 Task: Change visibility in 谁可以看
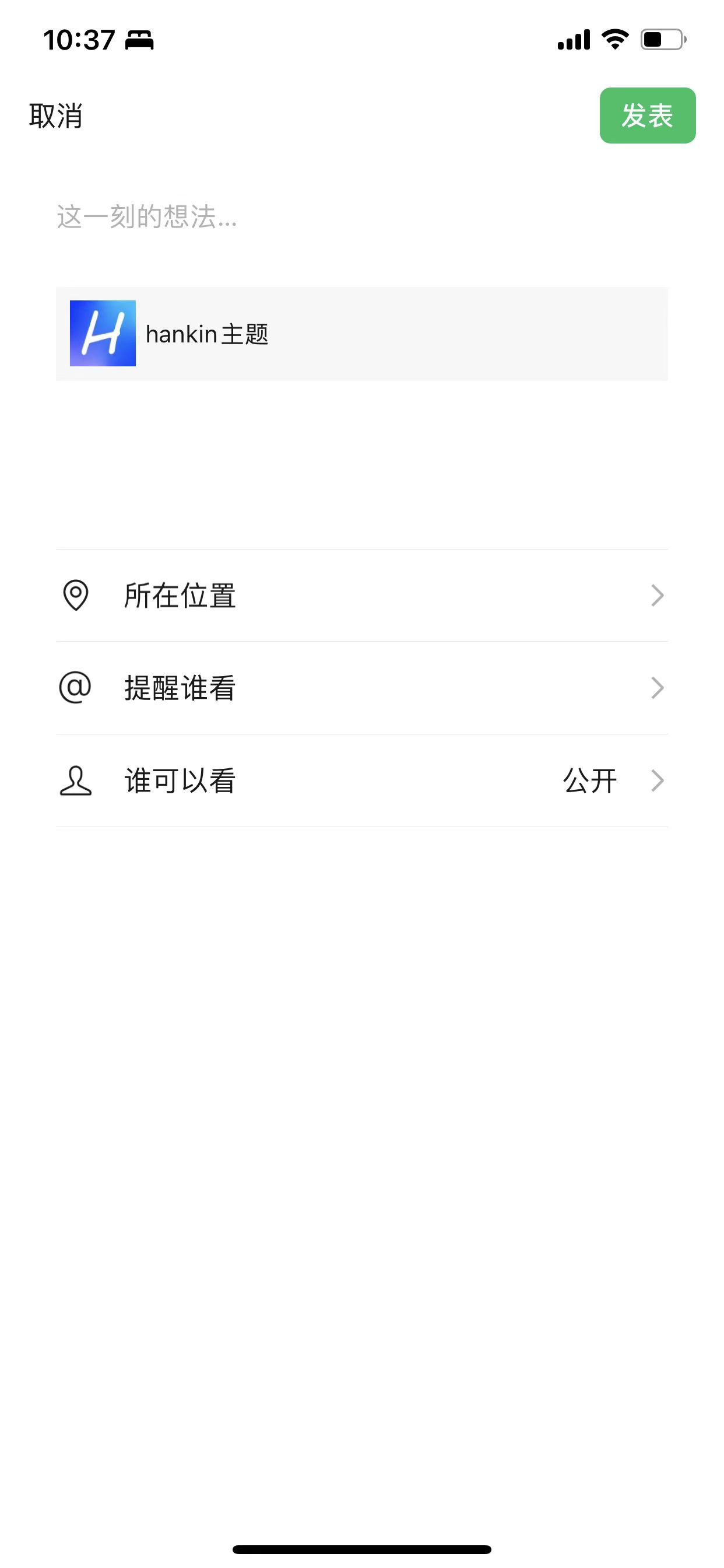361,780
